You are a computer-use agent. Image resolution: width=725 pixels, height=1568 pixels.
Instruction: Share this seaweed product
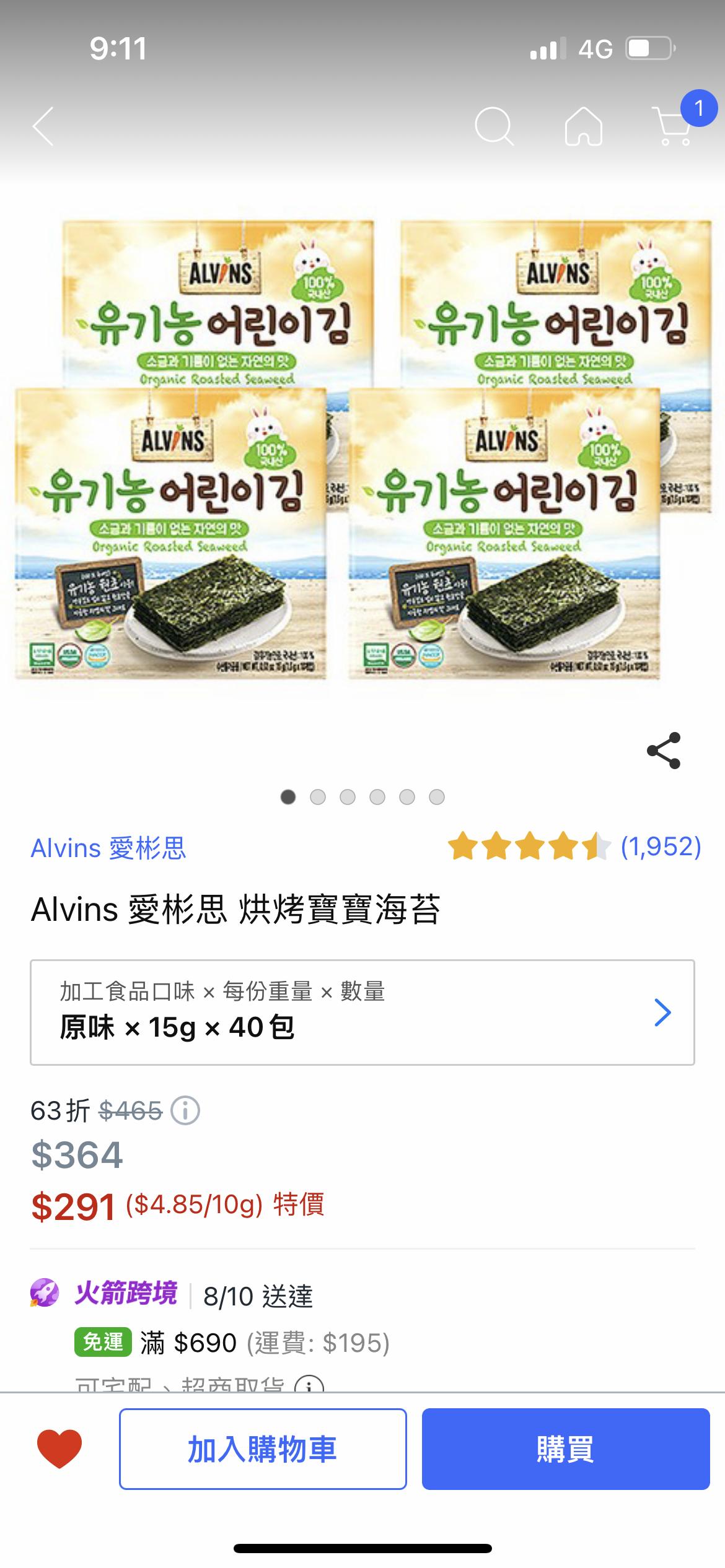point(663,751)
